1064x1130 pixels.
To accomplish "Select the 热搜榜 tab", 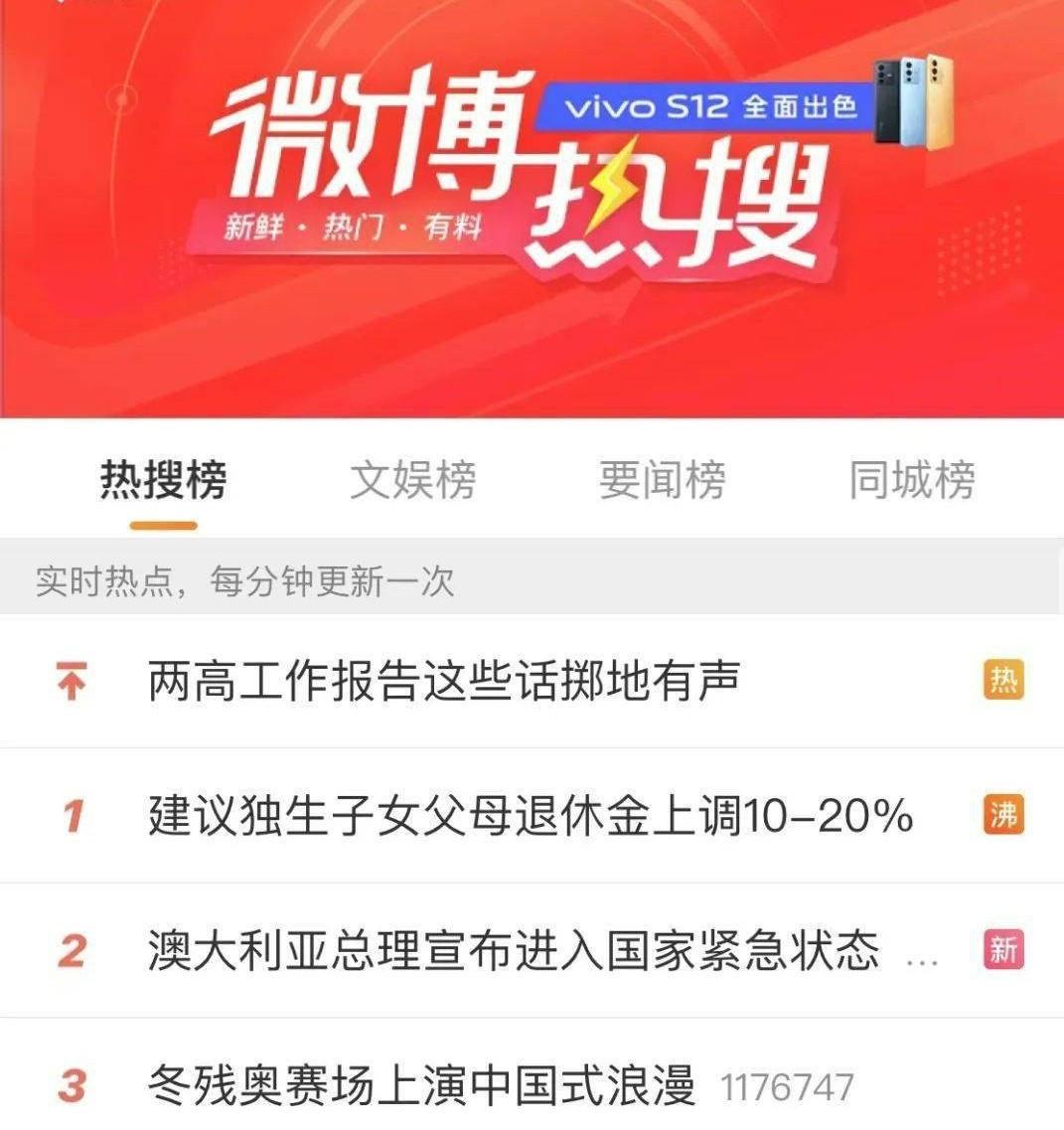I will pos(164,479).
